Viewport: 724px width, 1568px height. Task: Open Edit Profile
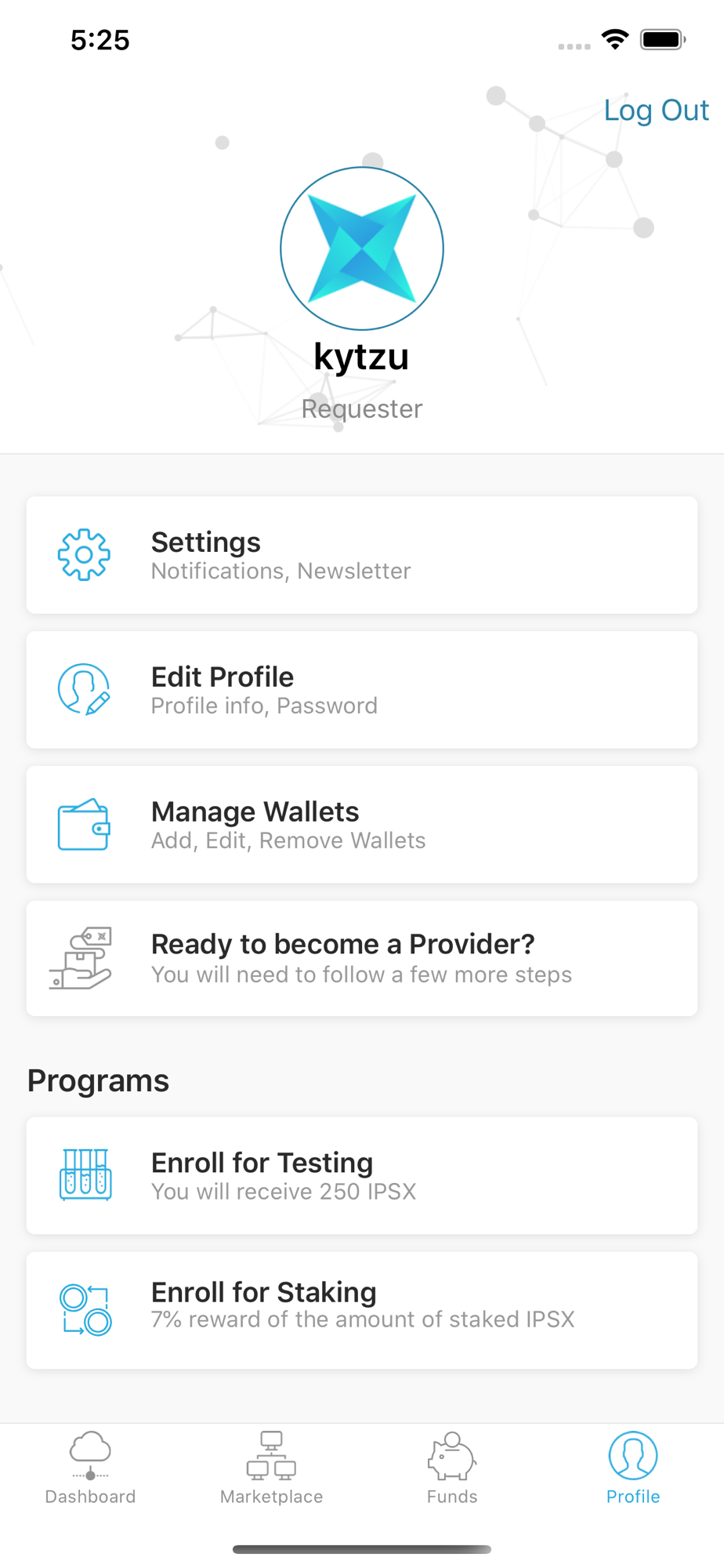pyautogui.click(x=362, y=690)
